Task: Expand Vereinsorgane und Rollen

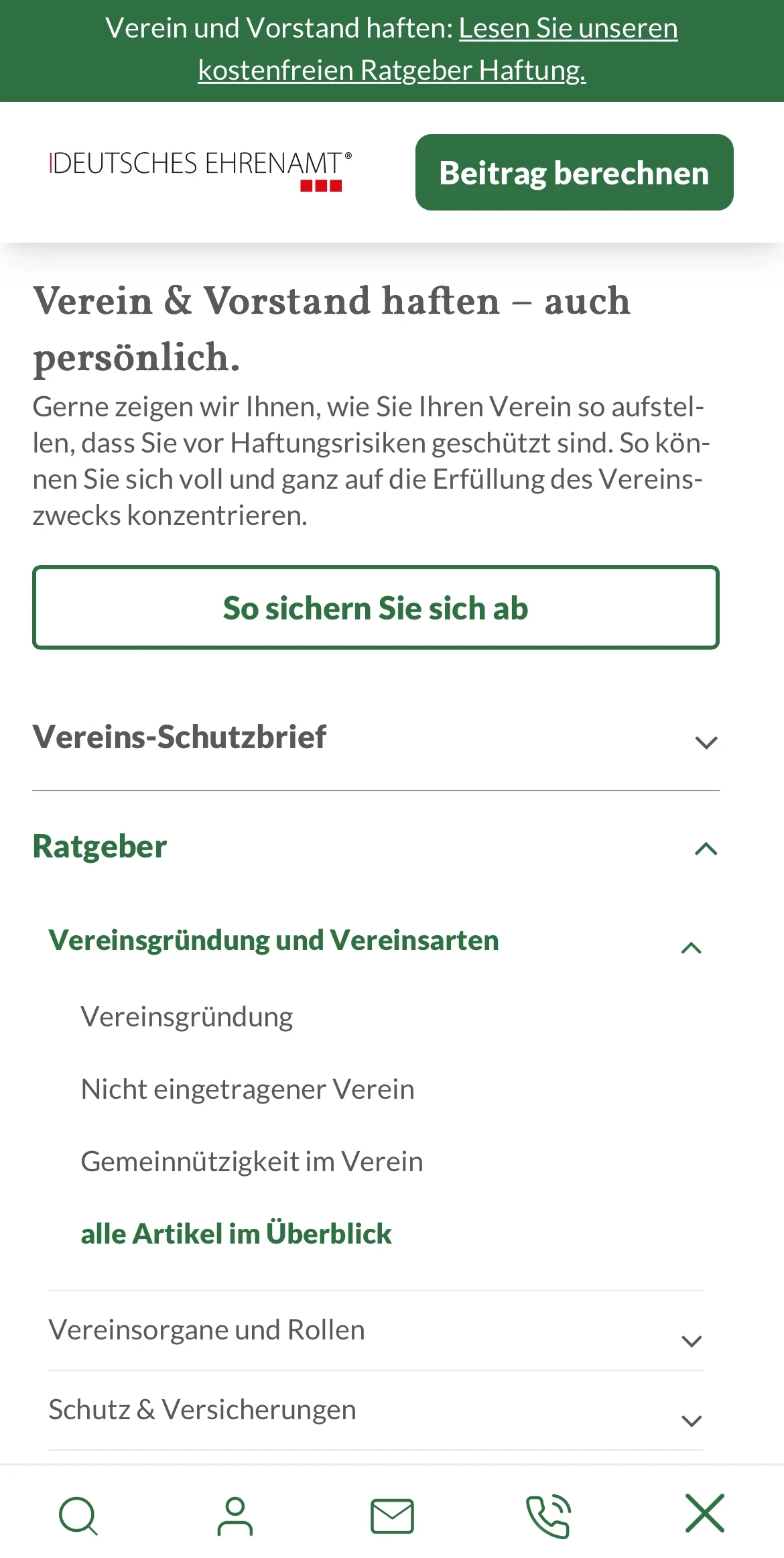Action: 691,1340
